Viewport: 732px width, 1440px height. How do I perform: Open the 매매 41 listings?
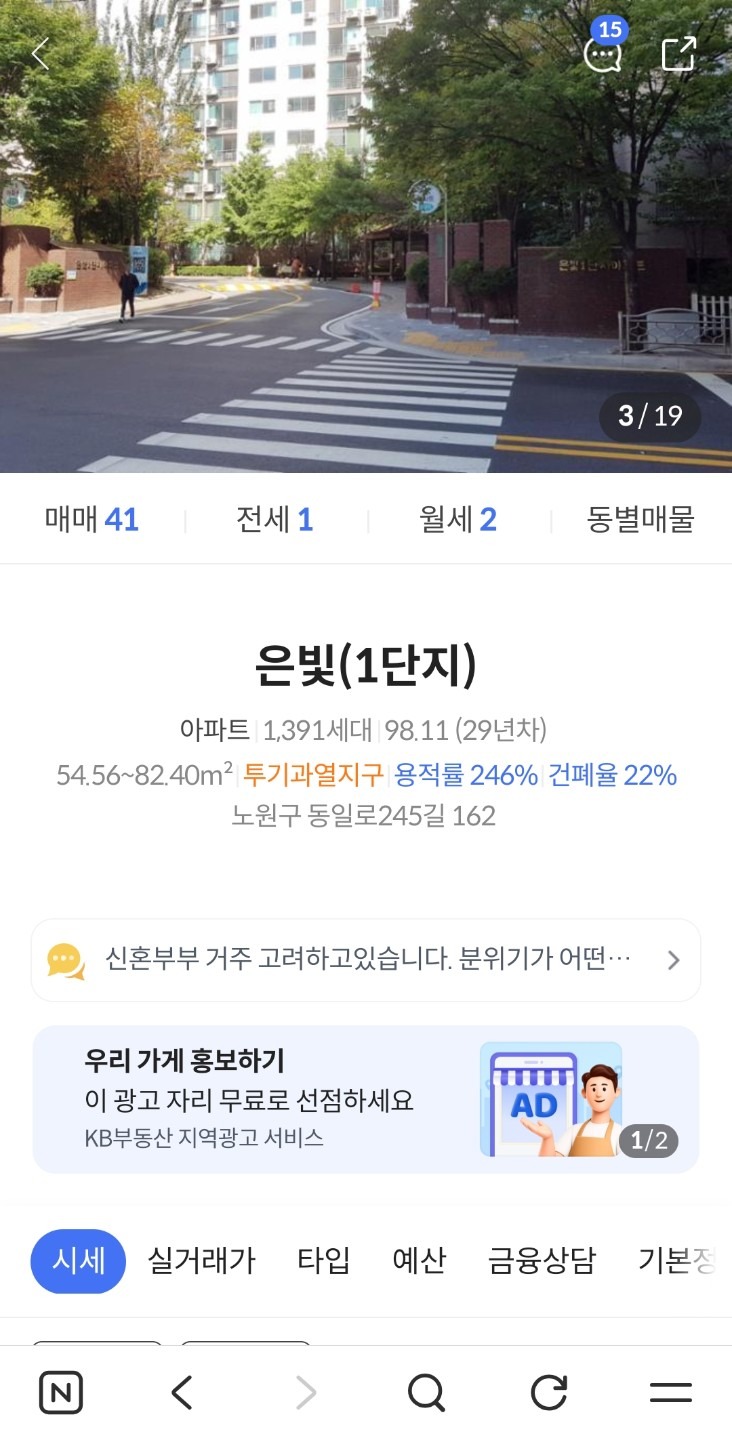point(92,520)
